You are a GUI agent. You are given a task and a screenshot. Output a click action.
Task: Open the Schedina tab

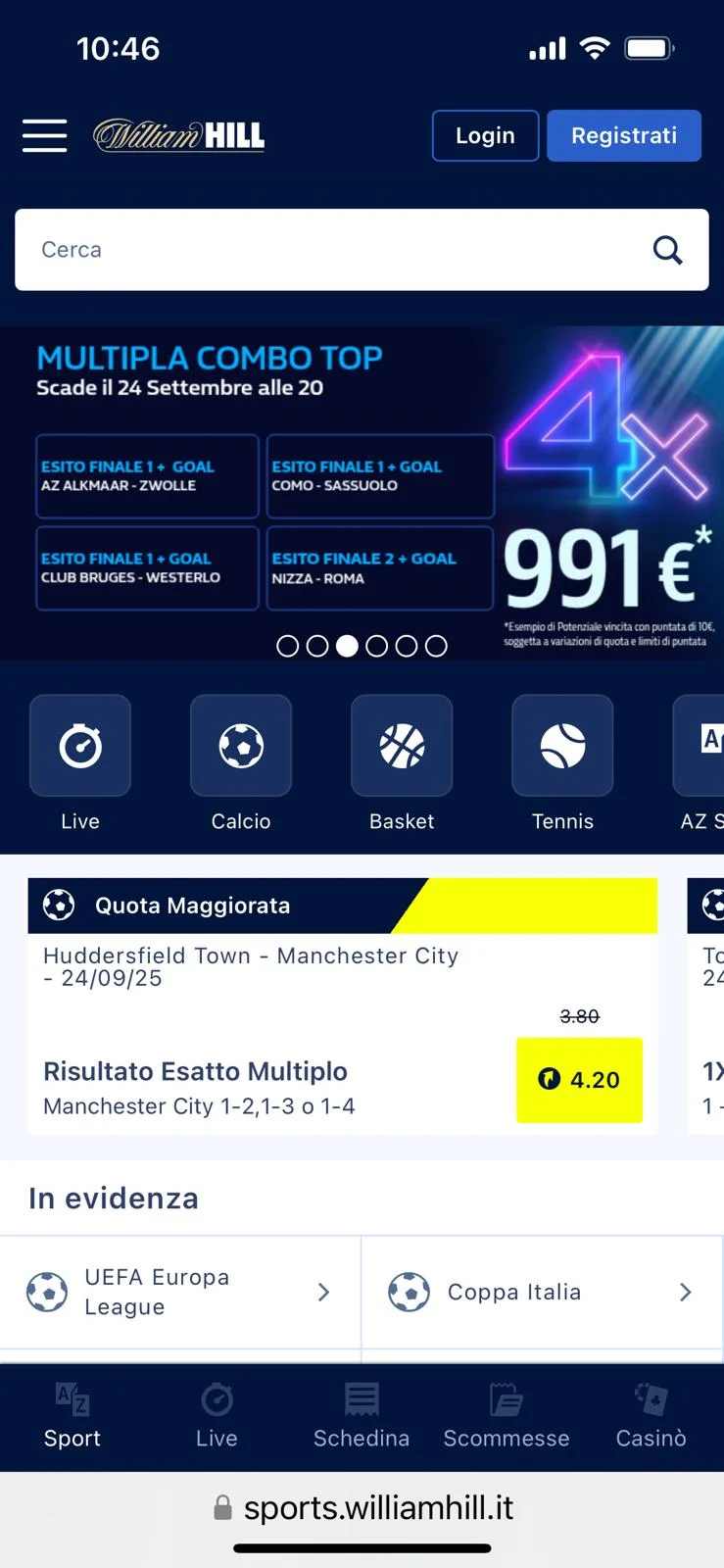click(362, 1417)
